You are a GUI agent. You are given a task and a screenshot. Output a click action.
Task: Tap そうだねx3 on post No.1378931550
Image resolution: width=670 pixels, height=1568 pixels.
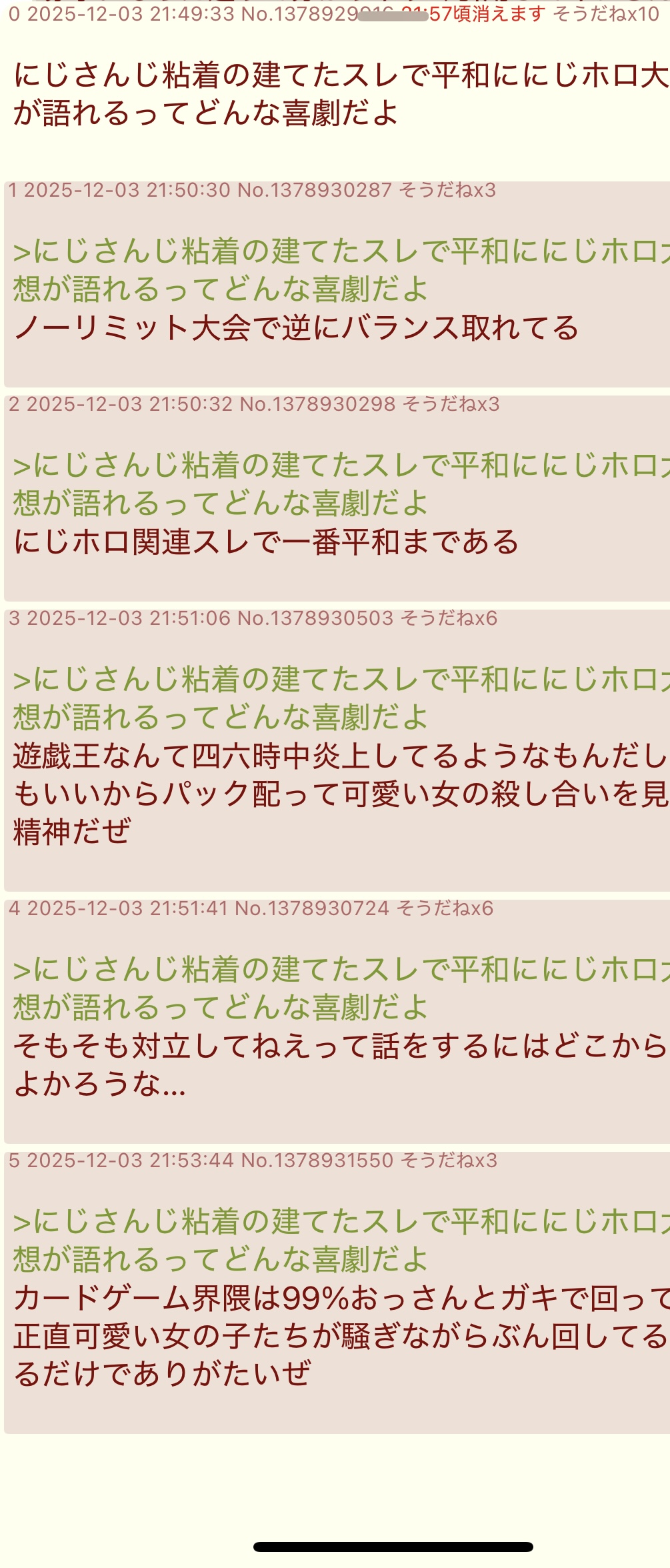coord(449,1161)
